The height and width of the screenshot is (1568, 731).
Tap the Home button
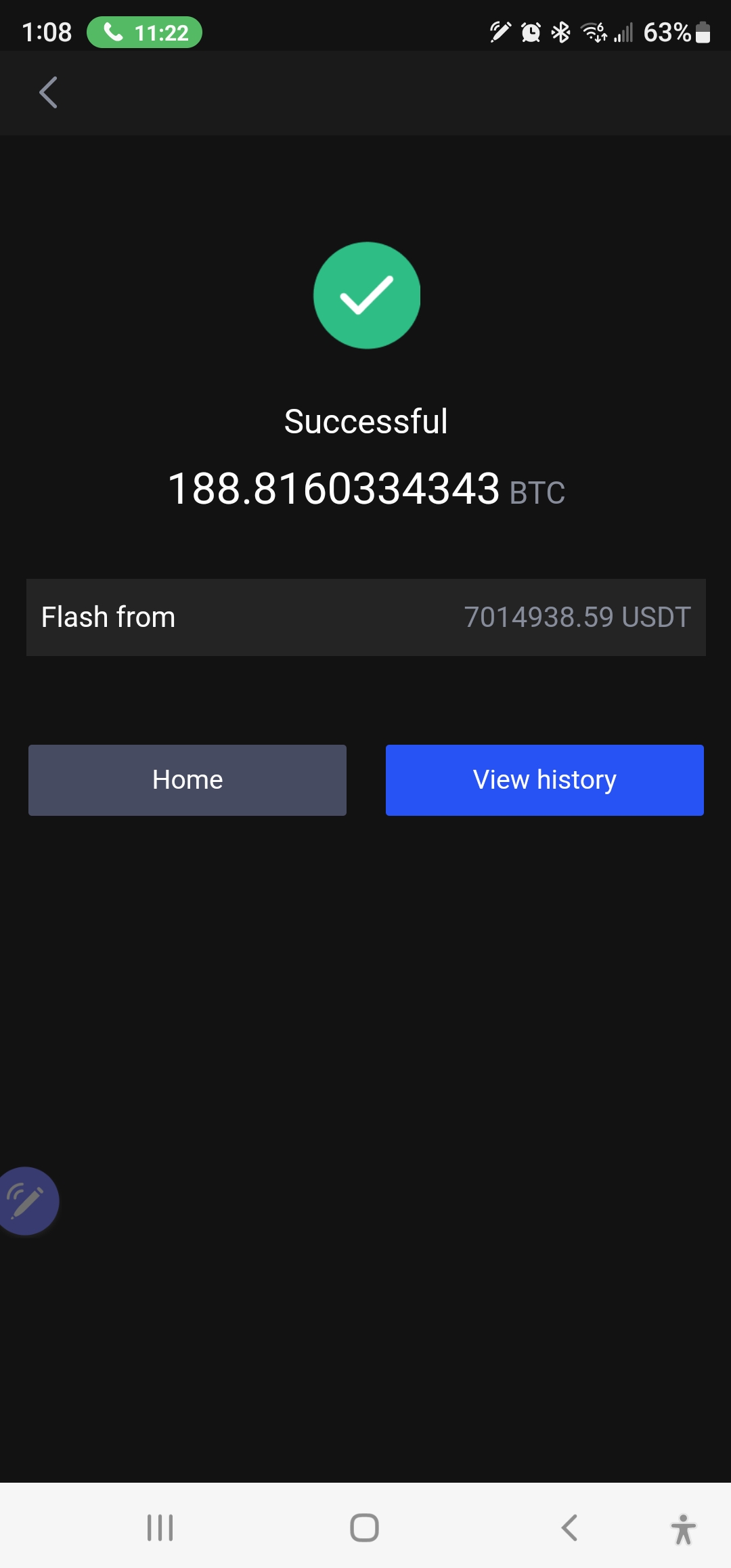187,780
